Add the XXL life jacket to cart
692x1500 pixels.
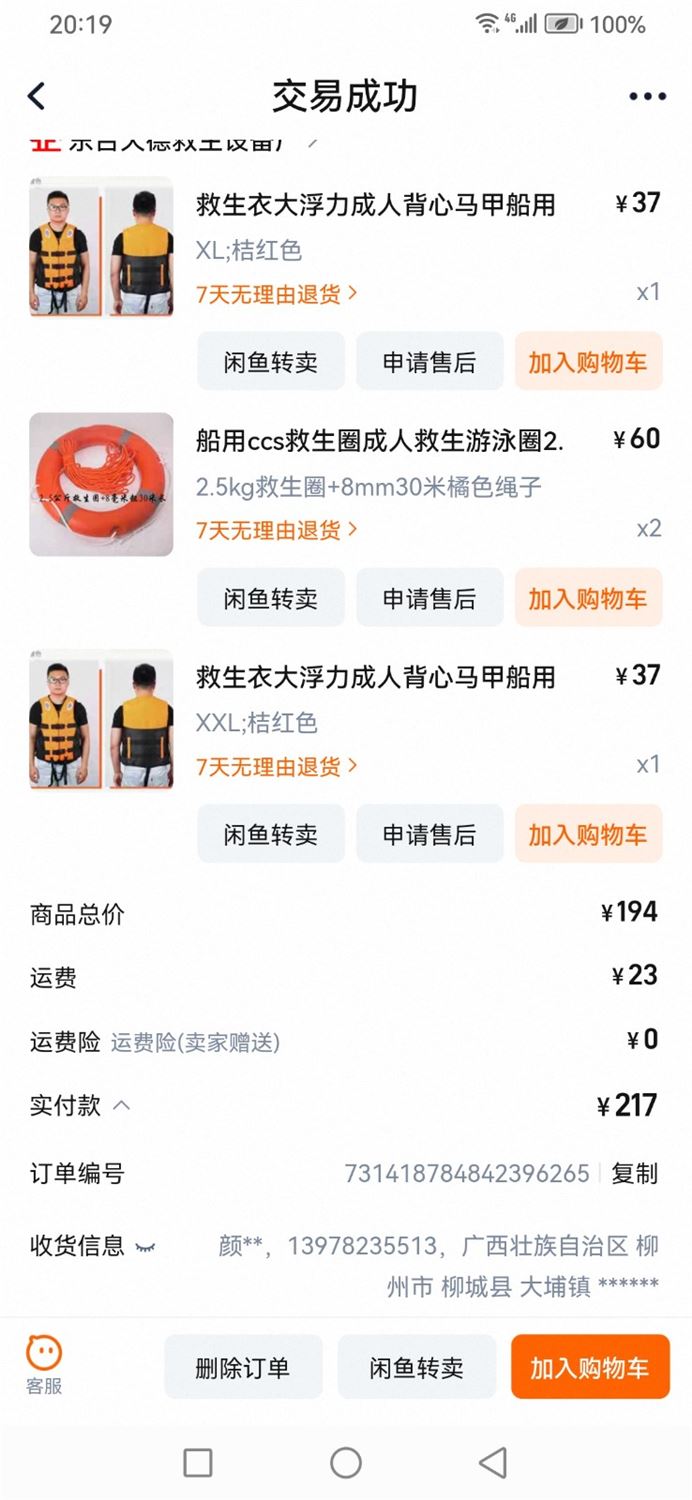pos(588,834)
